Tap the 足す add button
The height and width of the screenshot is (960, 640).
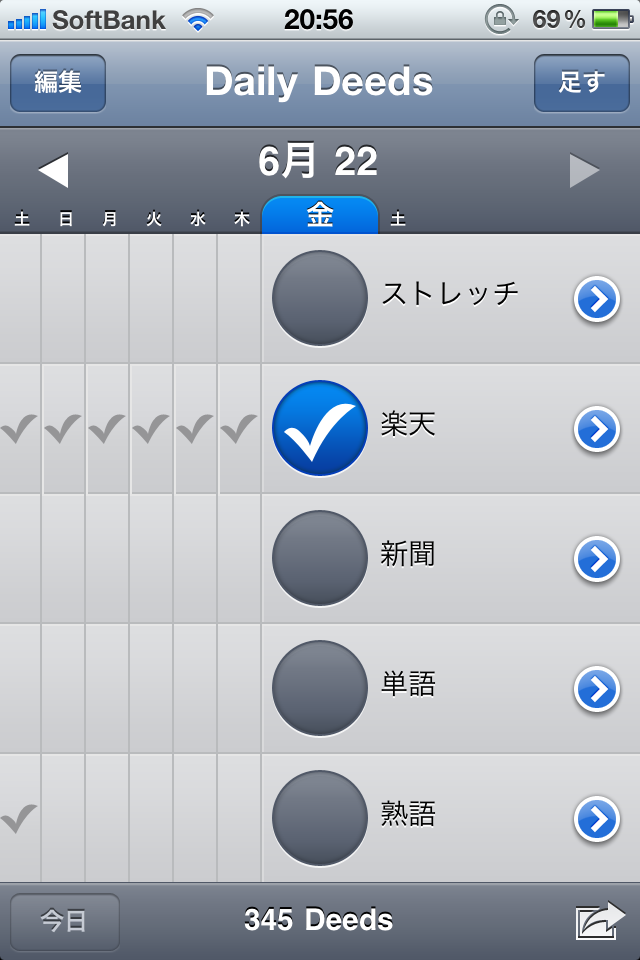pyautogui.click(x=581, y=82)
